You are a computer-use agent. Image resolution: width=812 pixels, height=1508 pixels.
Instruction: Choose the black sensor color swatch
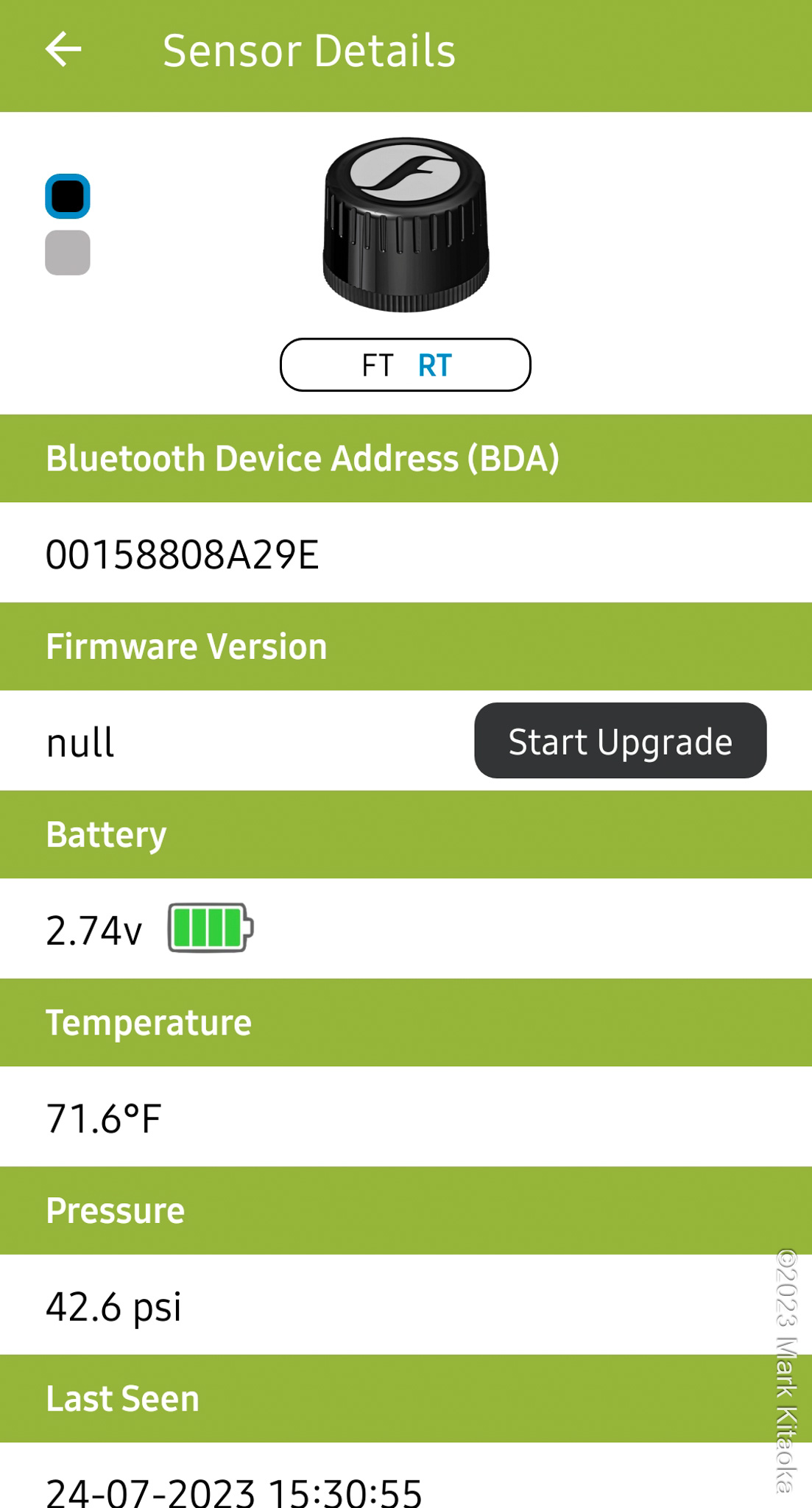68,197
